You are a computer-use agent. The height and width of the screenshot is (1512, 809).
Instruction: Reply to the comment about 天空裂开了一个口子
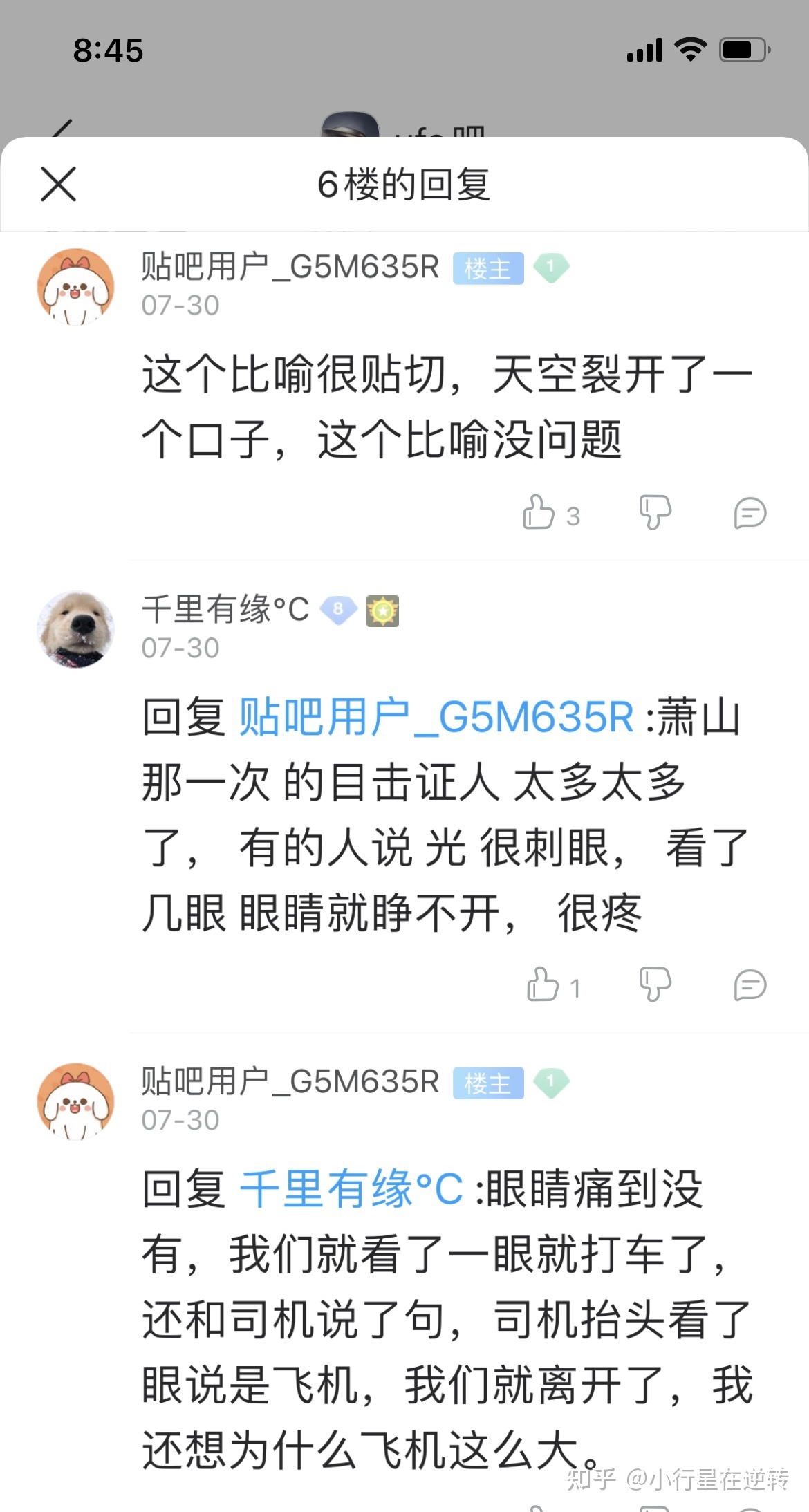pos(750,513)
